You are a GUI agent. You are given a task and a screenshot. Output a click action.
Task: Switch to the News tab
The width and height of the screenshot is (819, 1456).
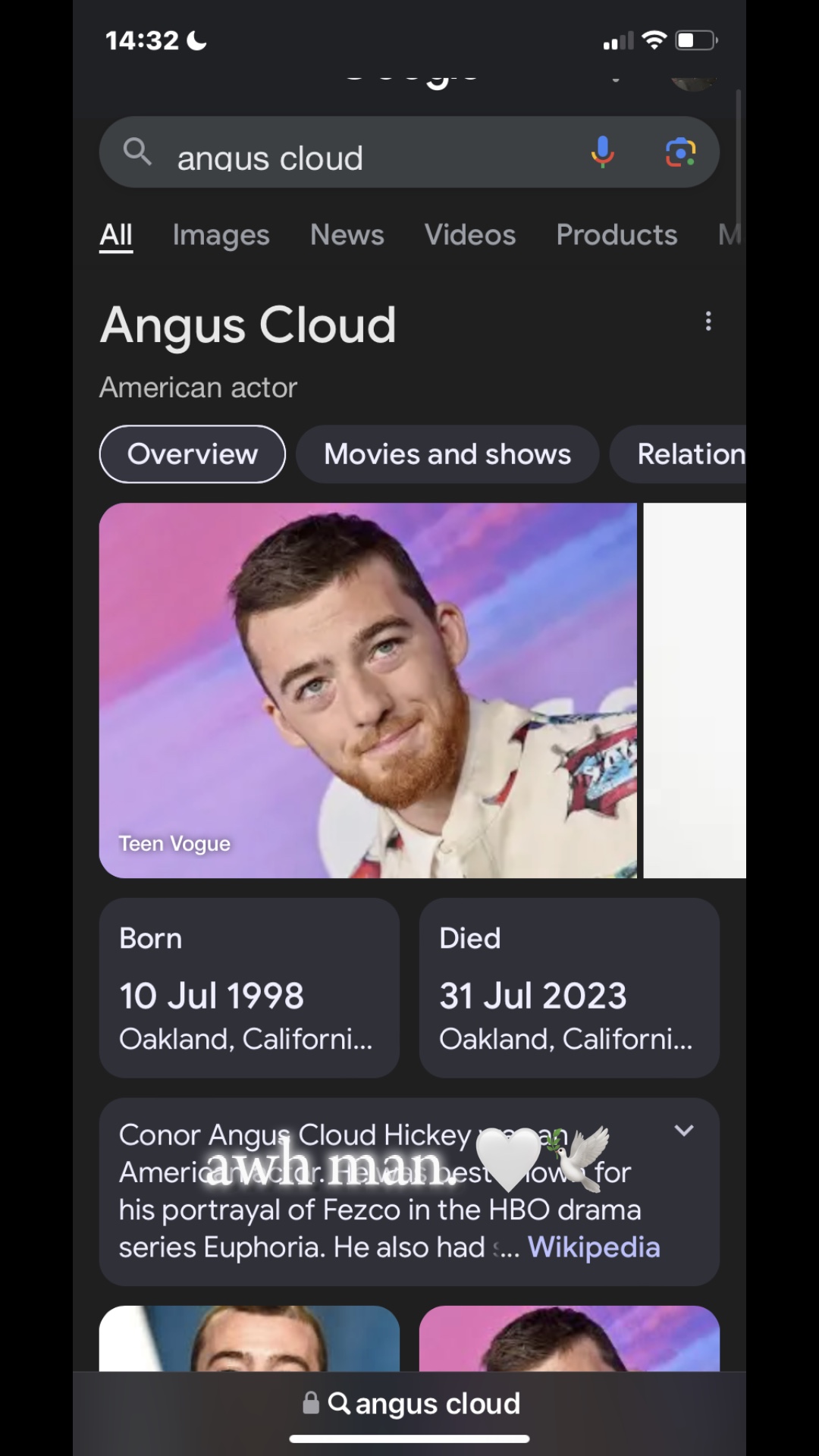pos(347,235)
